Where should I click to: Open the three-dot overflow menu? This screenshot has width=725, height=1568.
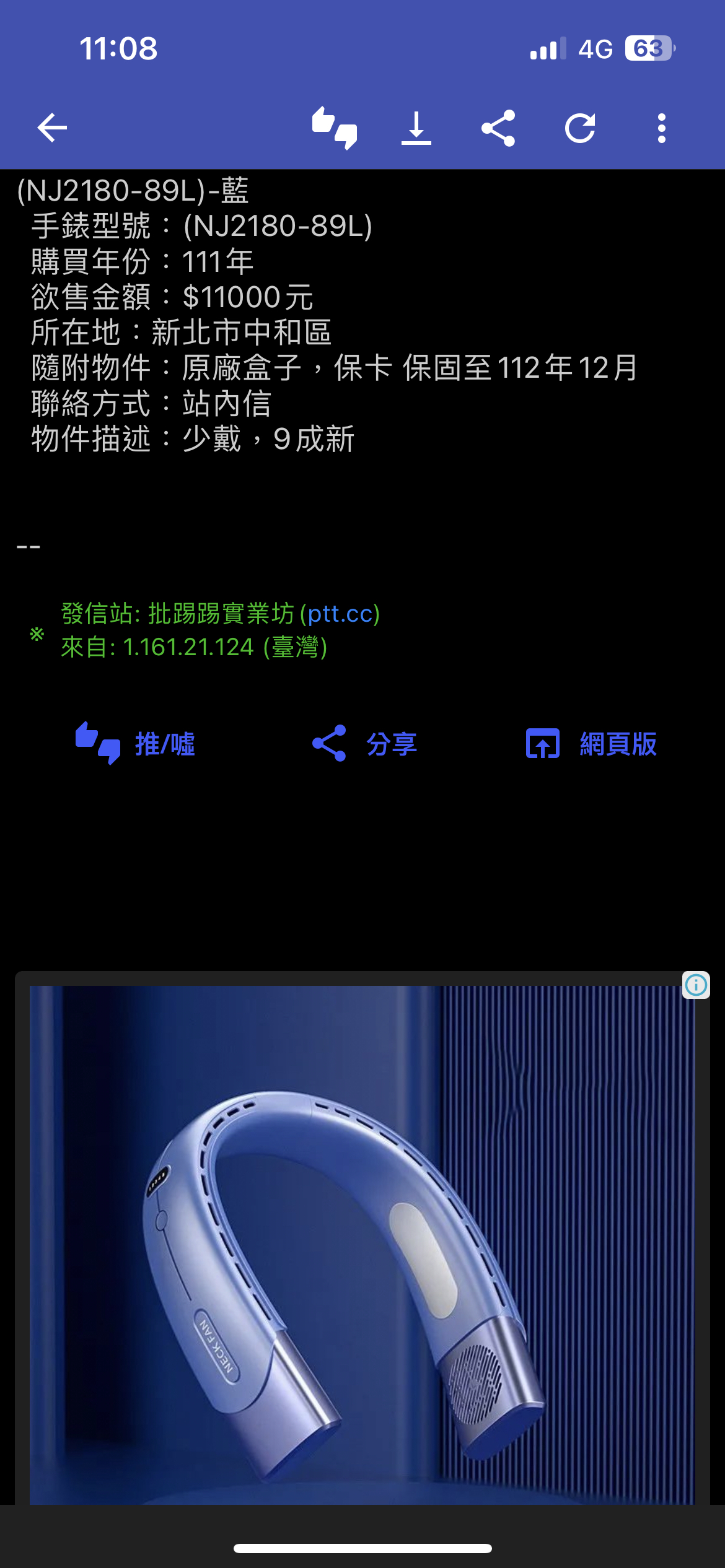point(661,128)
